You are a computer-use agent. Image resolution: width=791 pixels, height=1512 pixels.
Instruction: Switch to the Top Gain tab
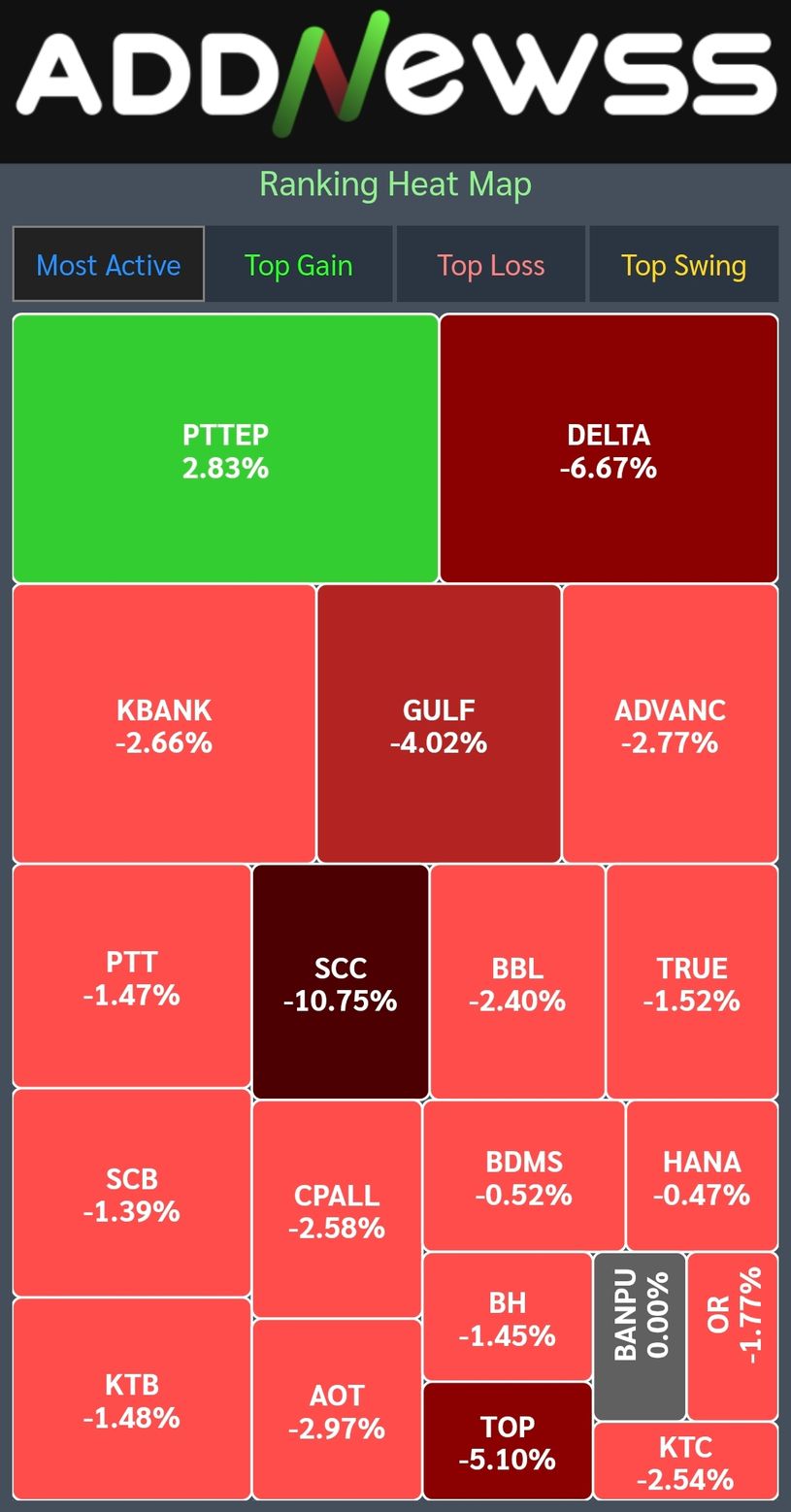click(x=298, y=265)
